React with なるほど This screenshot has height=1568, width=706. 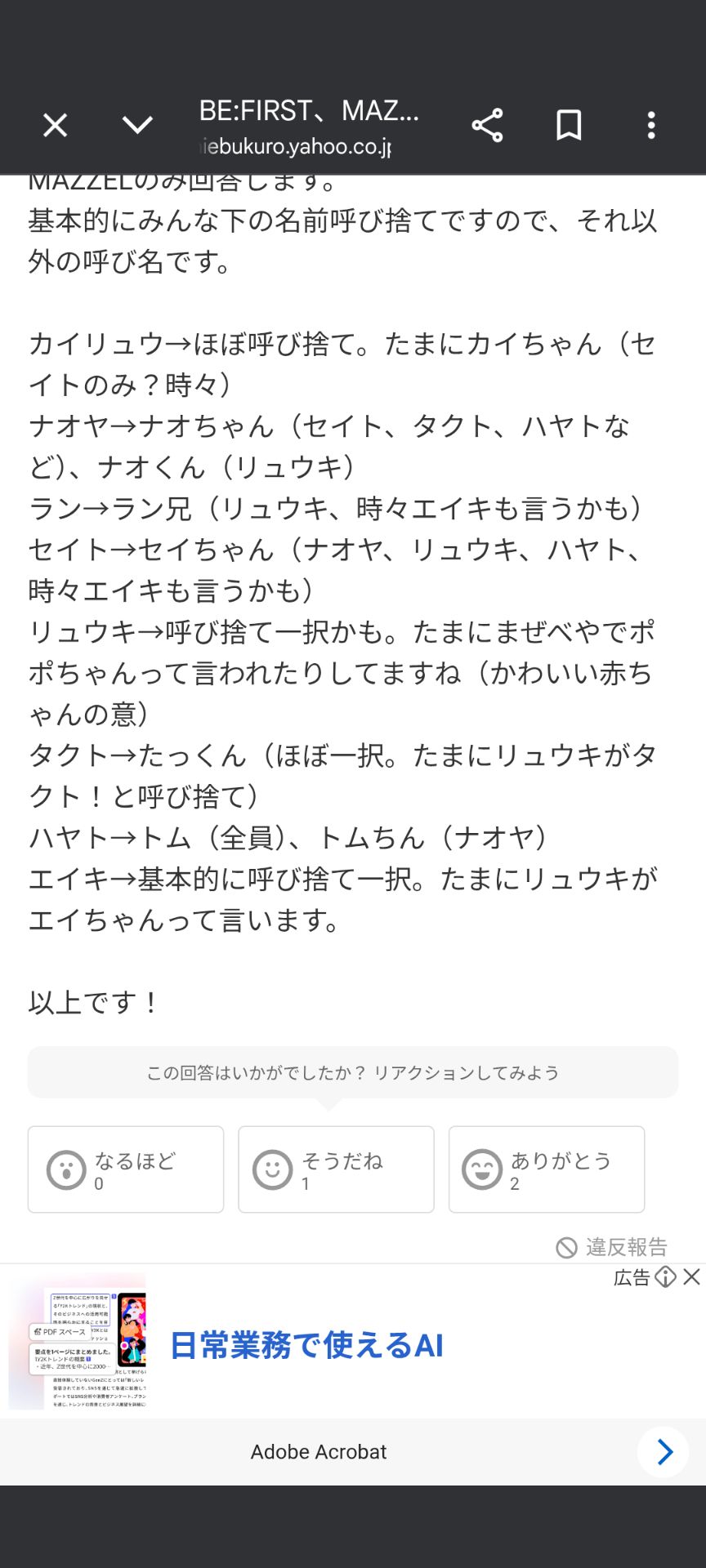[126, 1169]
